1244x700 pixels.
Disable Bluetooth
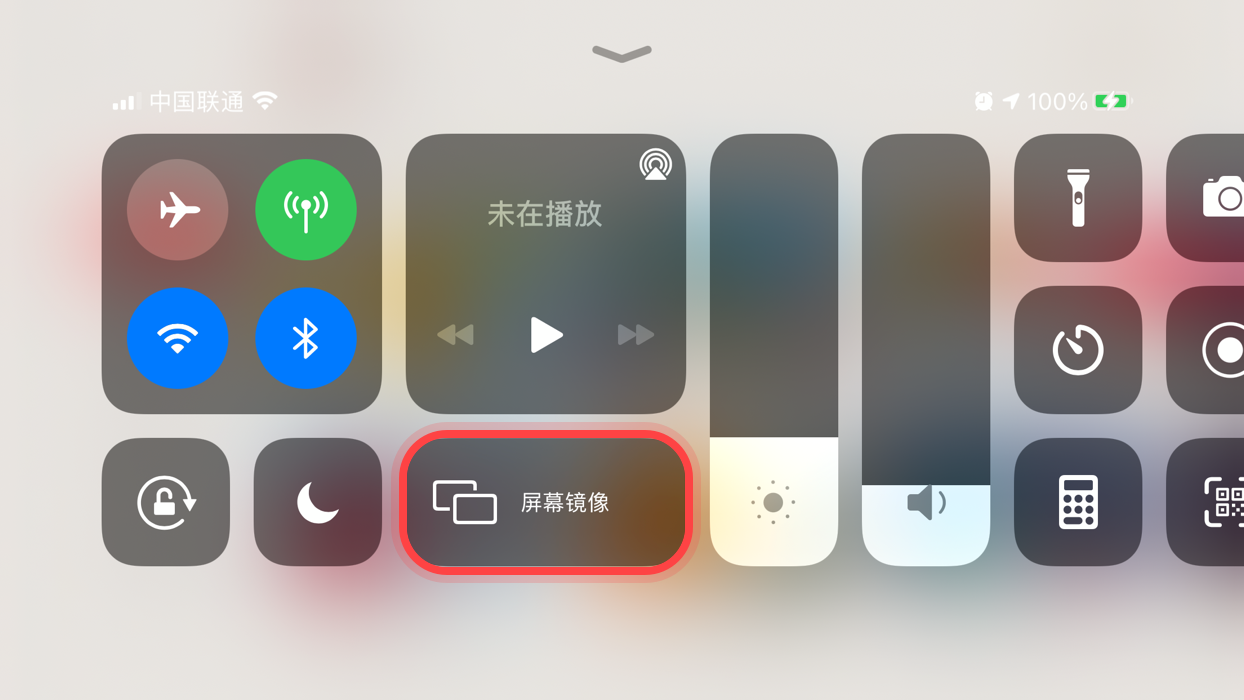point(306,338)
